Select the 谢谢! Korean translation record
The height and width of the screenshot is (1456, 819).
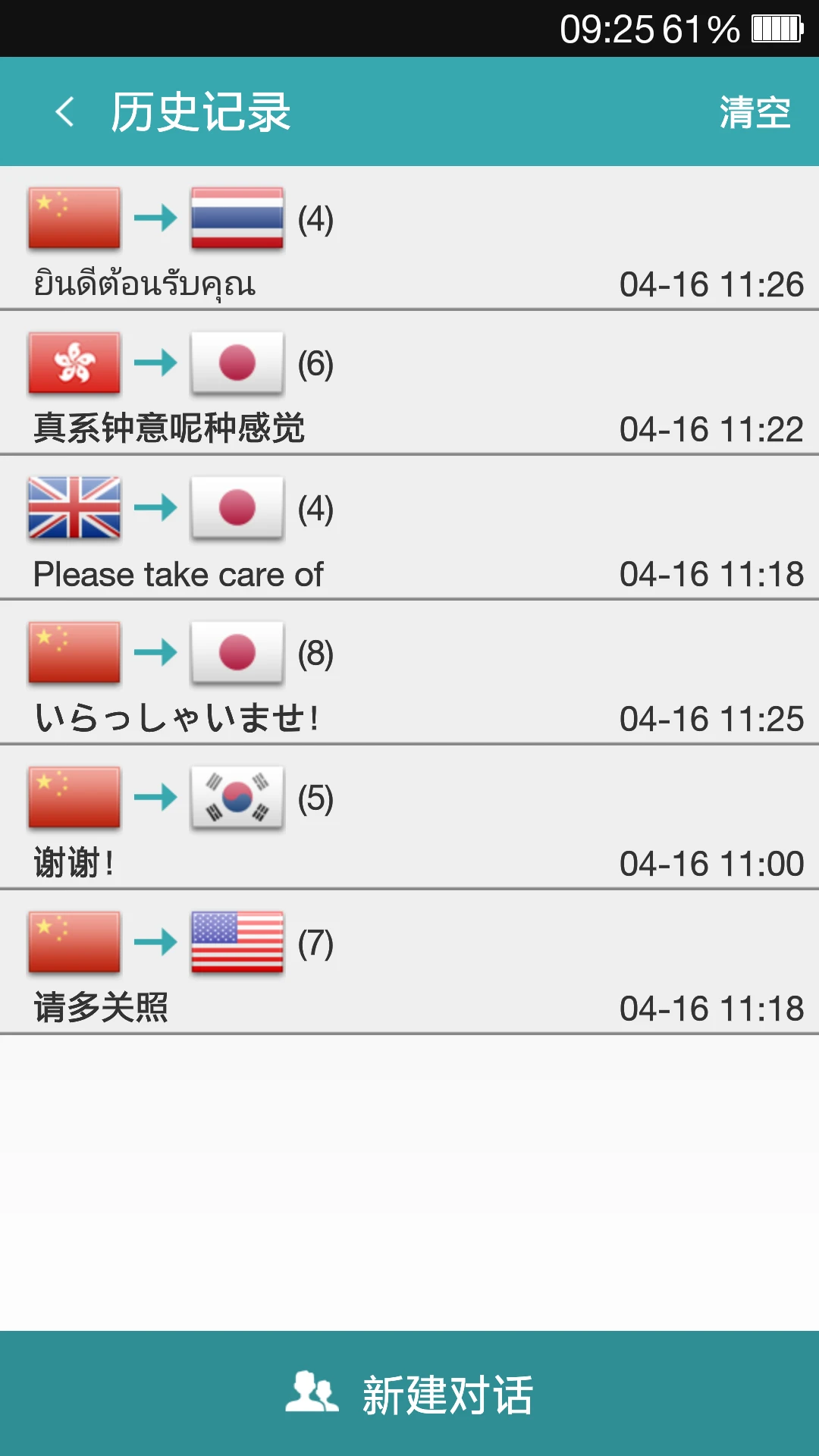pos(409,819)
